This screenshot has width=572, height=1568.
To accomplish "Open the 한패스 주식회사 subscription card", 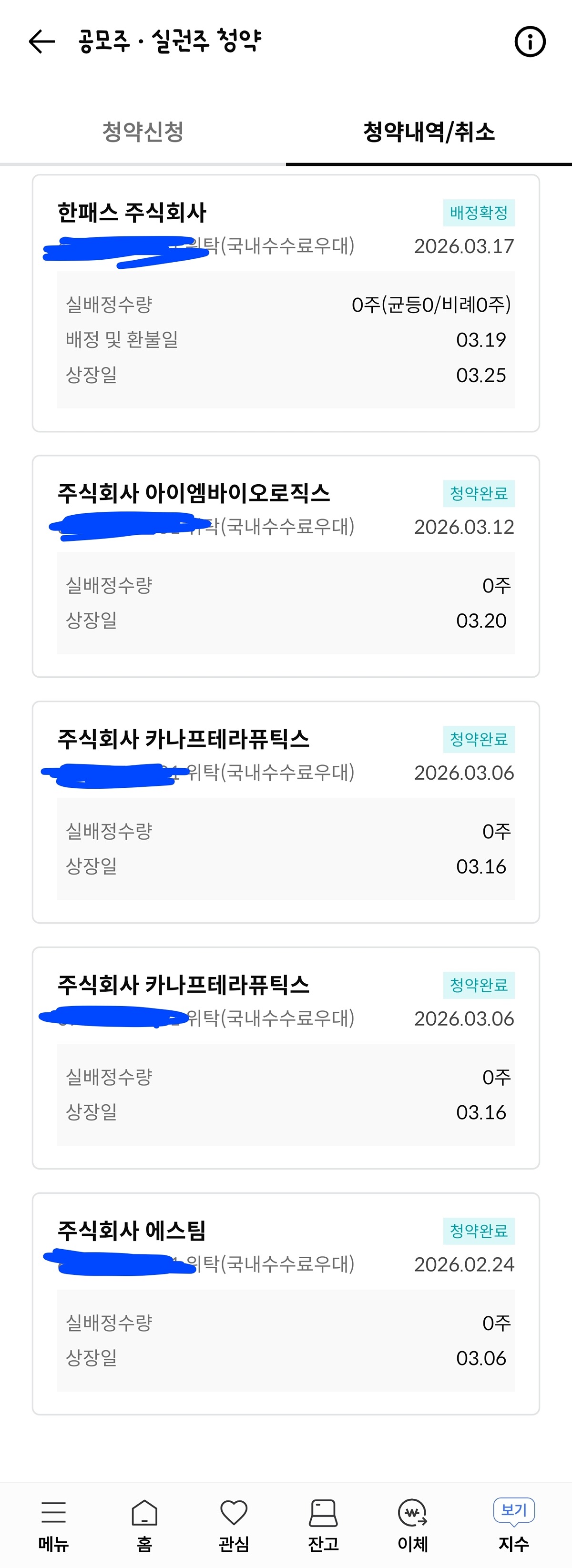I will (x=286, y=303).
